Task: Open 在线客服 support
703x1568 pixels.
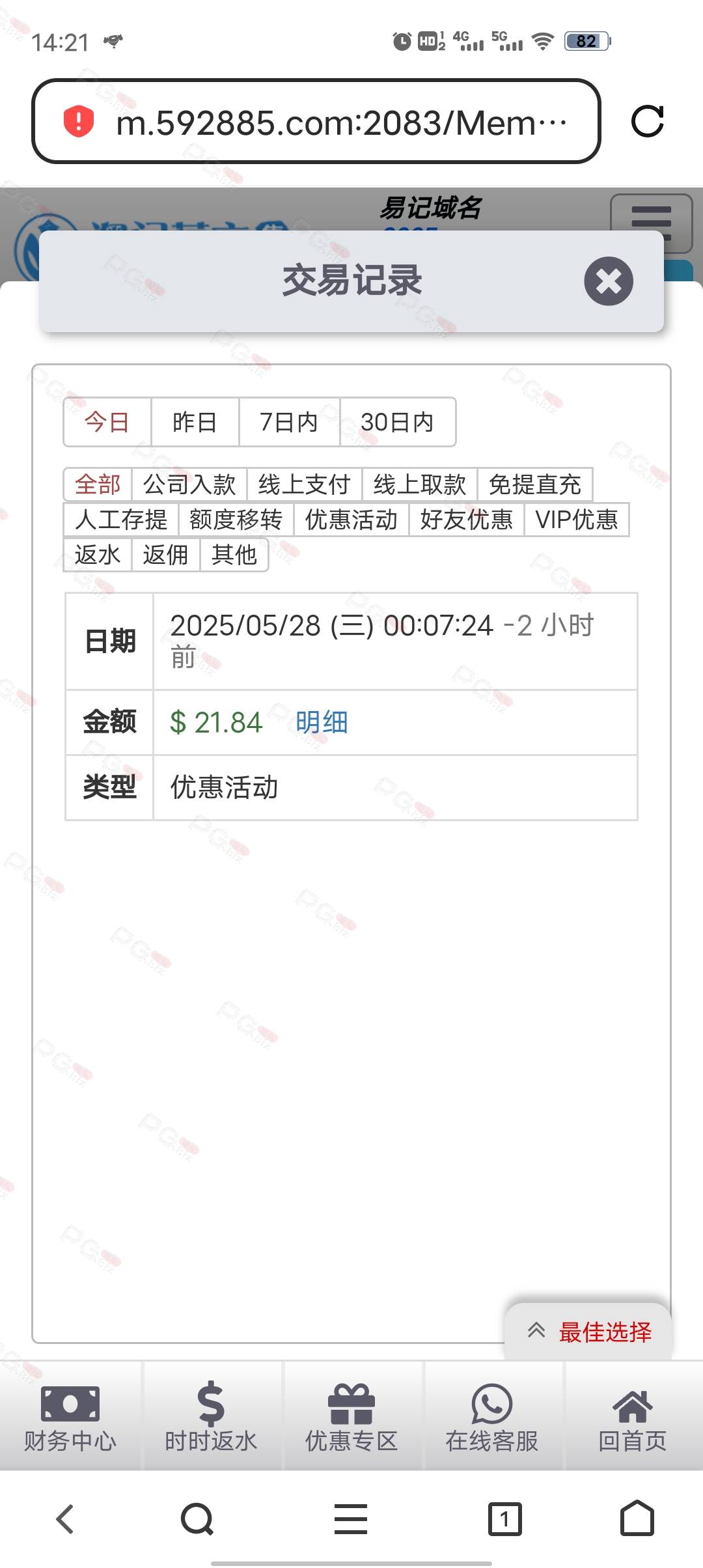Action: [492, 1416]
